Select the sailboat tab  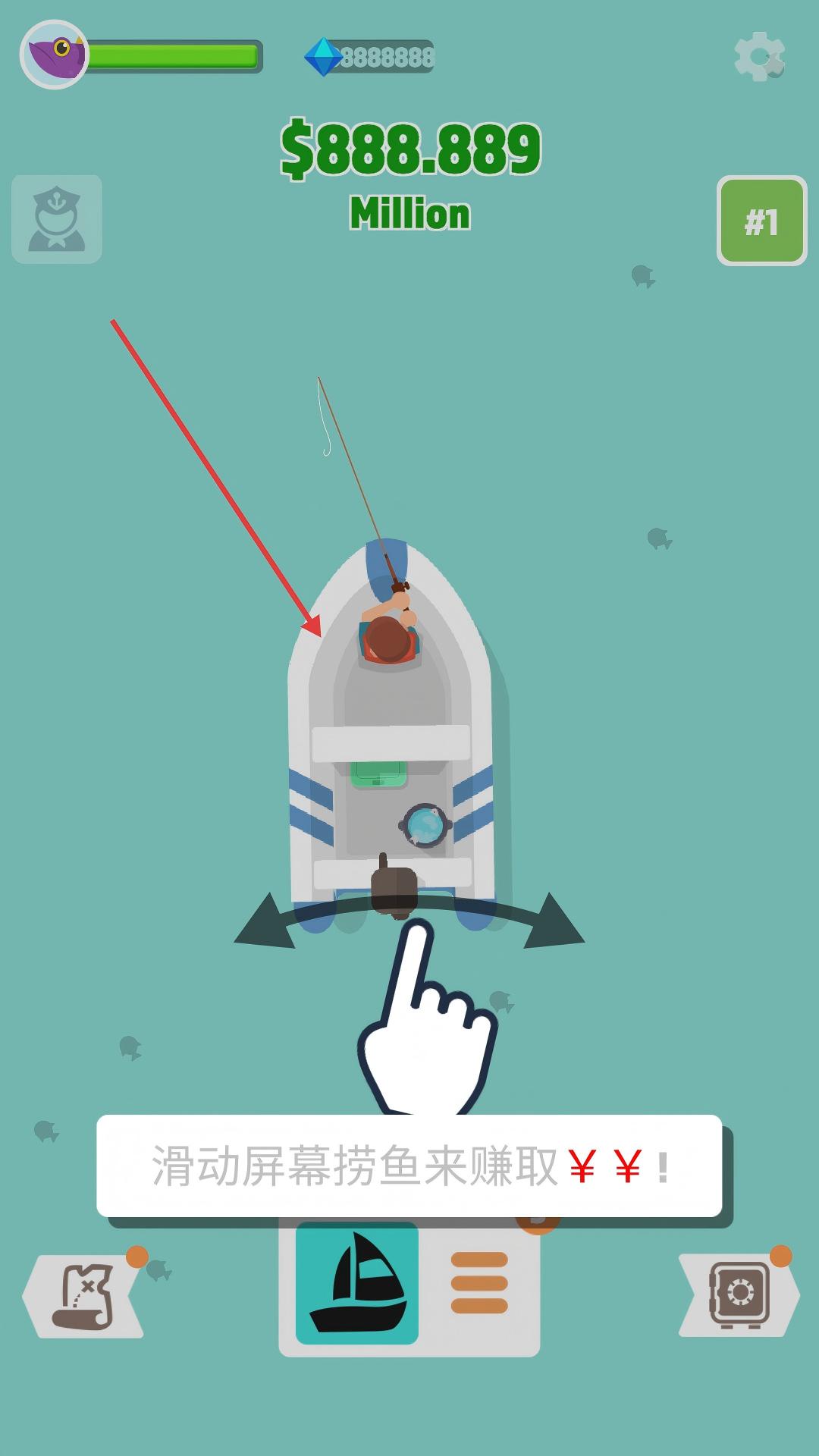click(356, 1283)
